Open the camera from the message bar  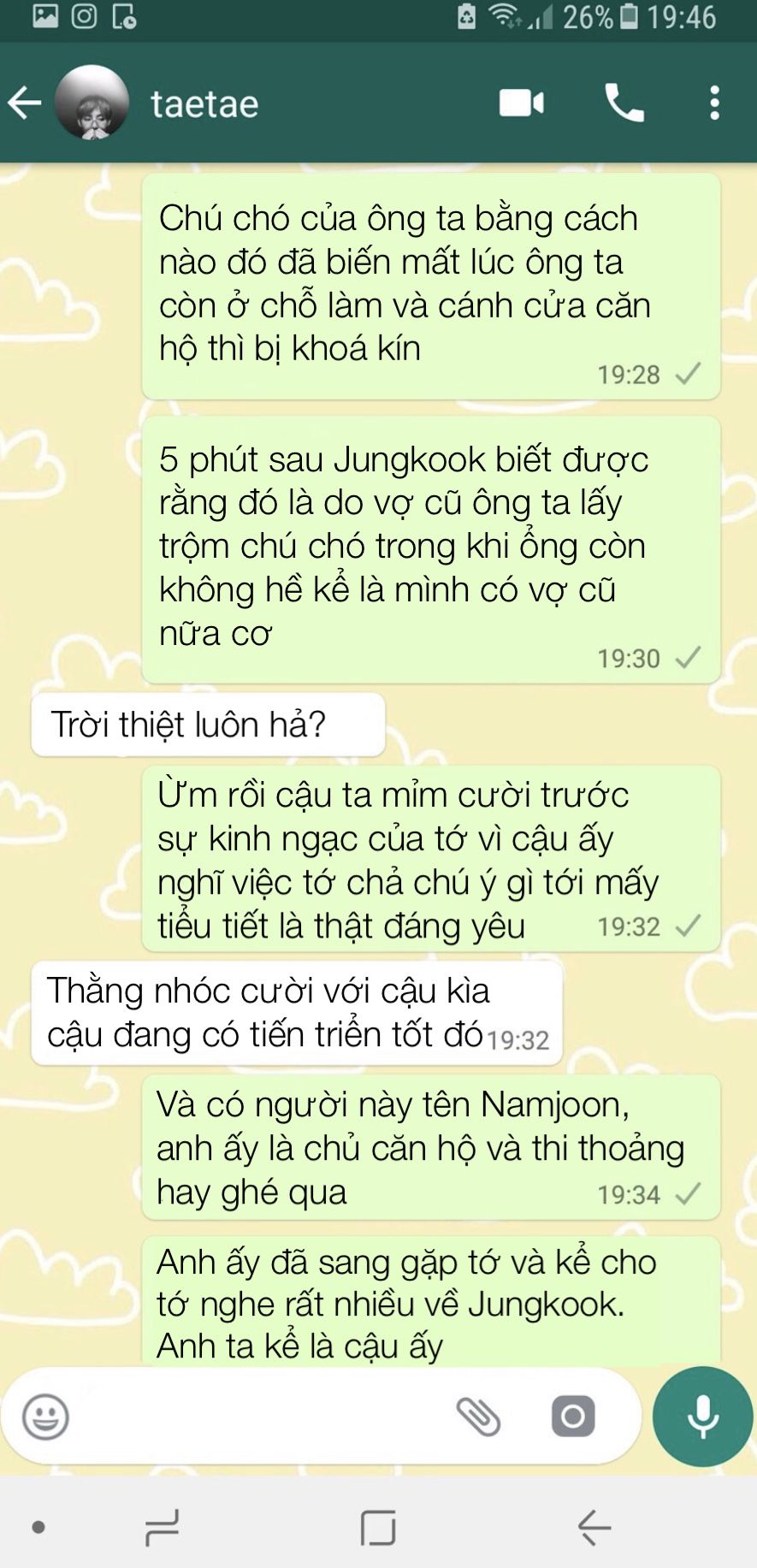[573, 1417]
